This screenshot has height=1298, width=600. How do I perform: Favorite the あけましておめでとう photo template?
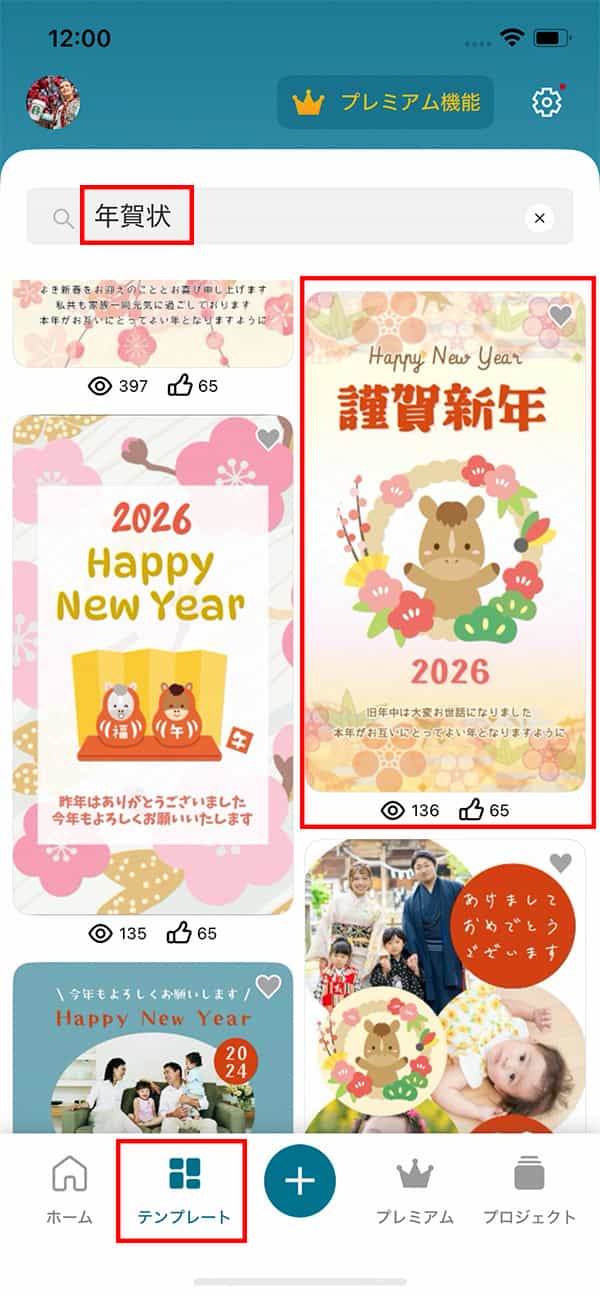point(561,863)
